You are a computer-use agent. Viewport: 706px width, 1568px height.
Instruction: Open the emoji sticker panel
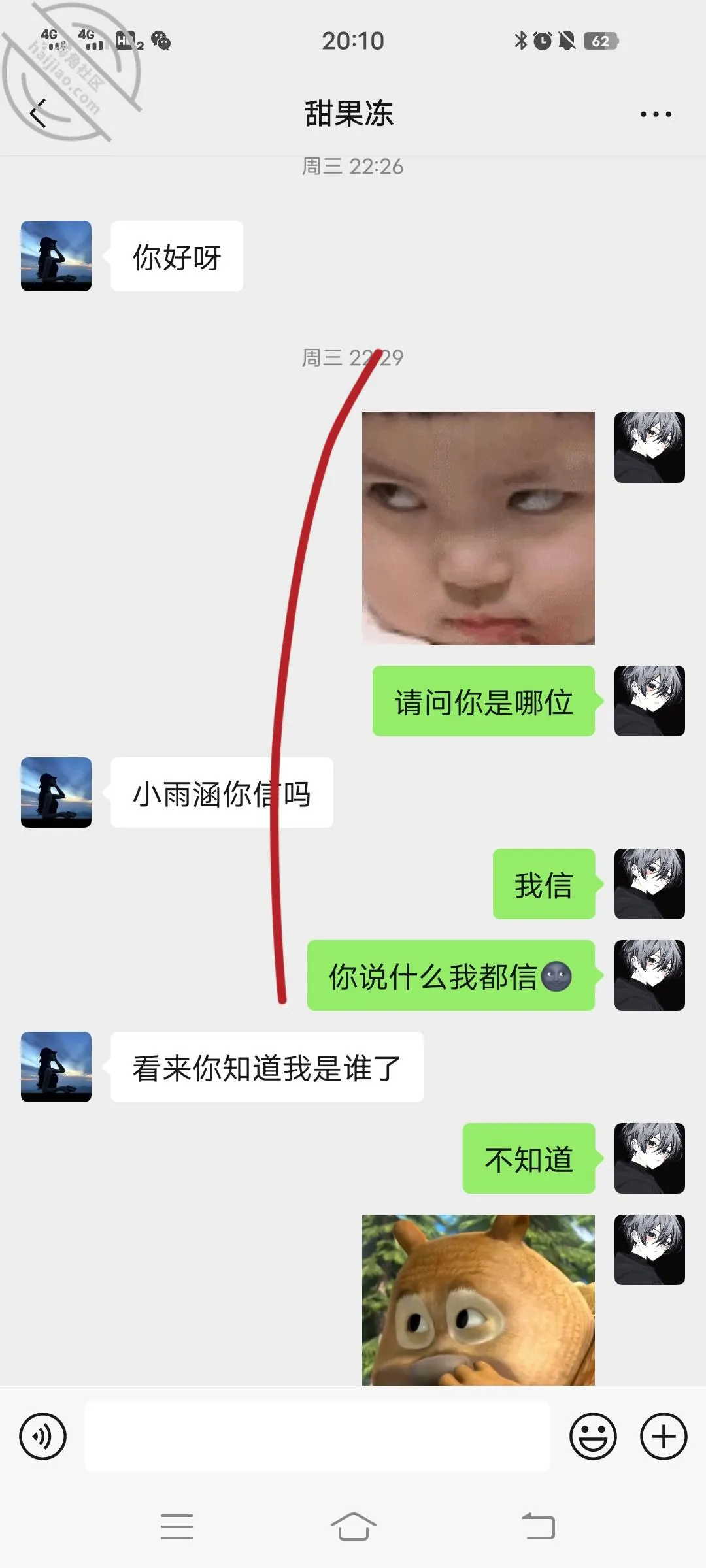pyautogui.click(x=593, y=1436)
